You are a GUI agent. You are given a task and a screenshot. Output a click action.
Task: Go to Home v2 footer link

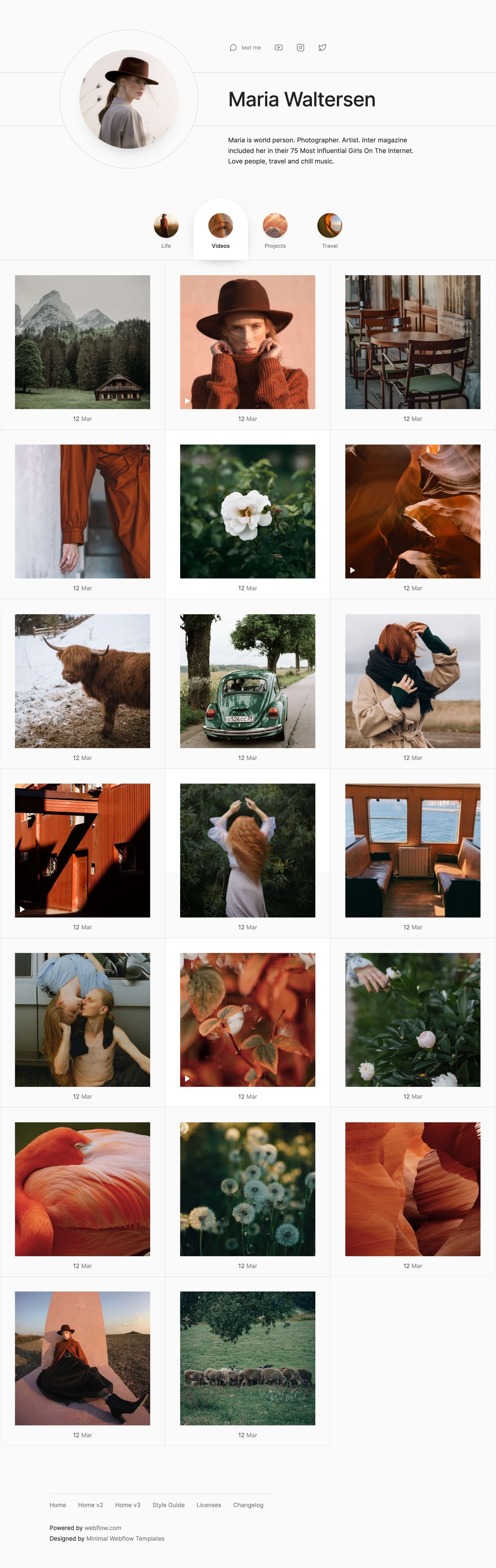click(90, 1505)
